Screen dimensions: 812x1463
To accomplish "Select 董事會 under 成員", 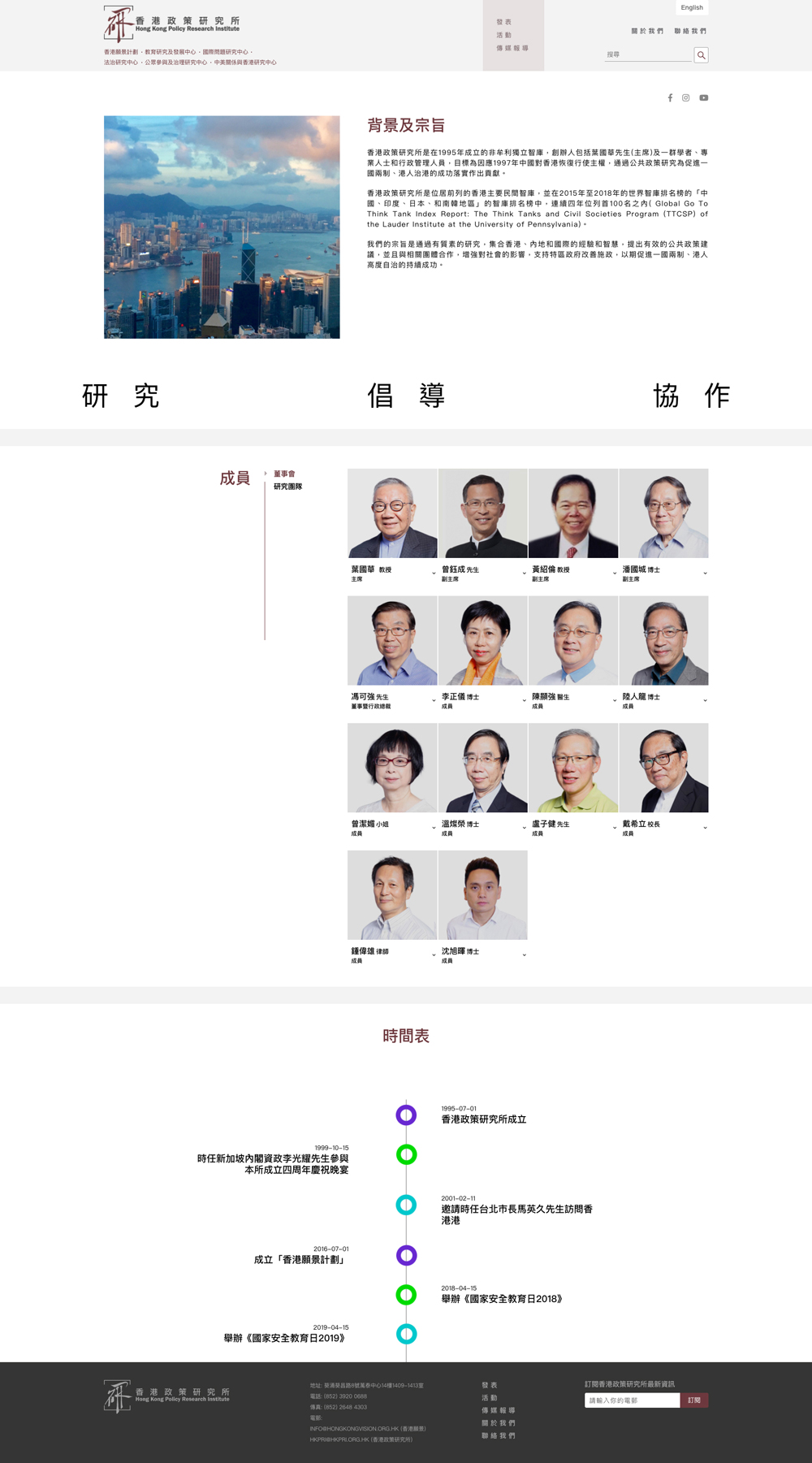I will tap(284, 474).
